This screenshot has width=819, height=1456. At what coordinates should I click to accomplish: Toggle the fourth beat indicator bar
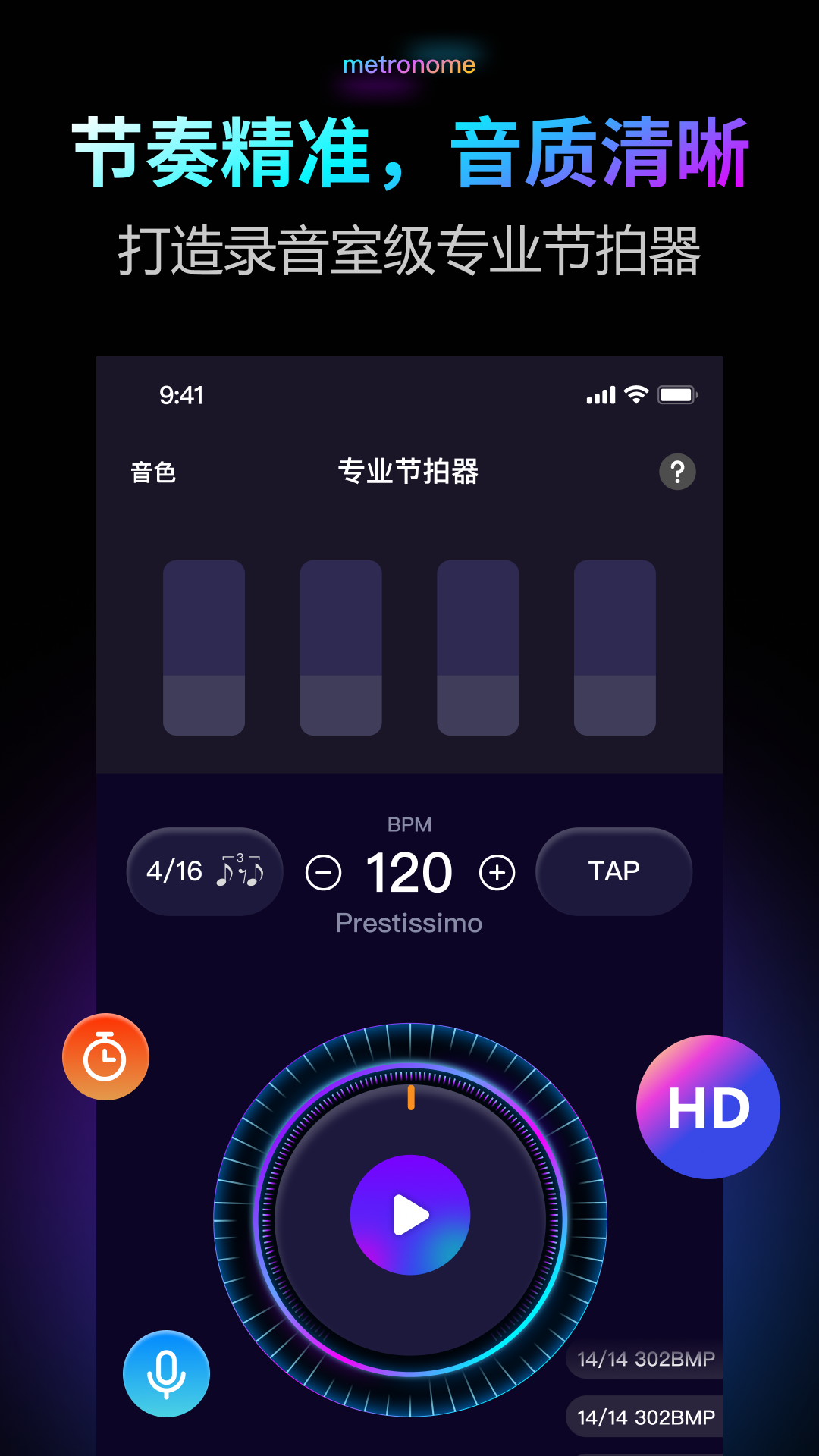point(614,646)
